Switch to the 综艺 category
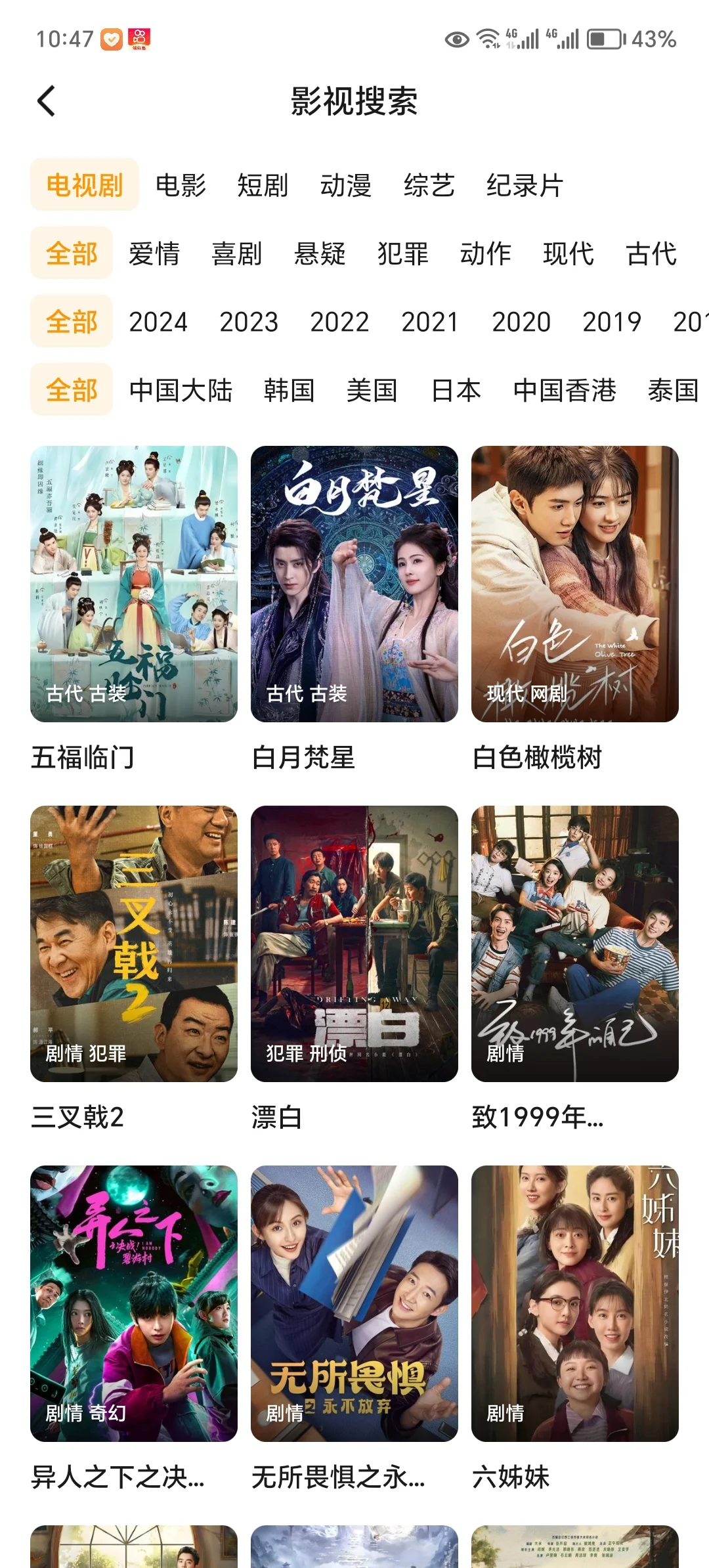 click(x=429, y=185)
